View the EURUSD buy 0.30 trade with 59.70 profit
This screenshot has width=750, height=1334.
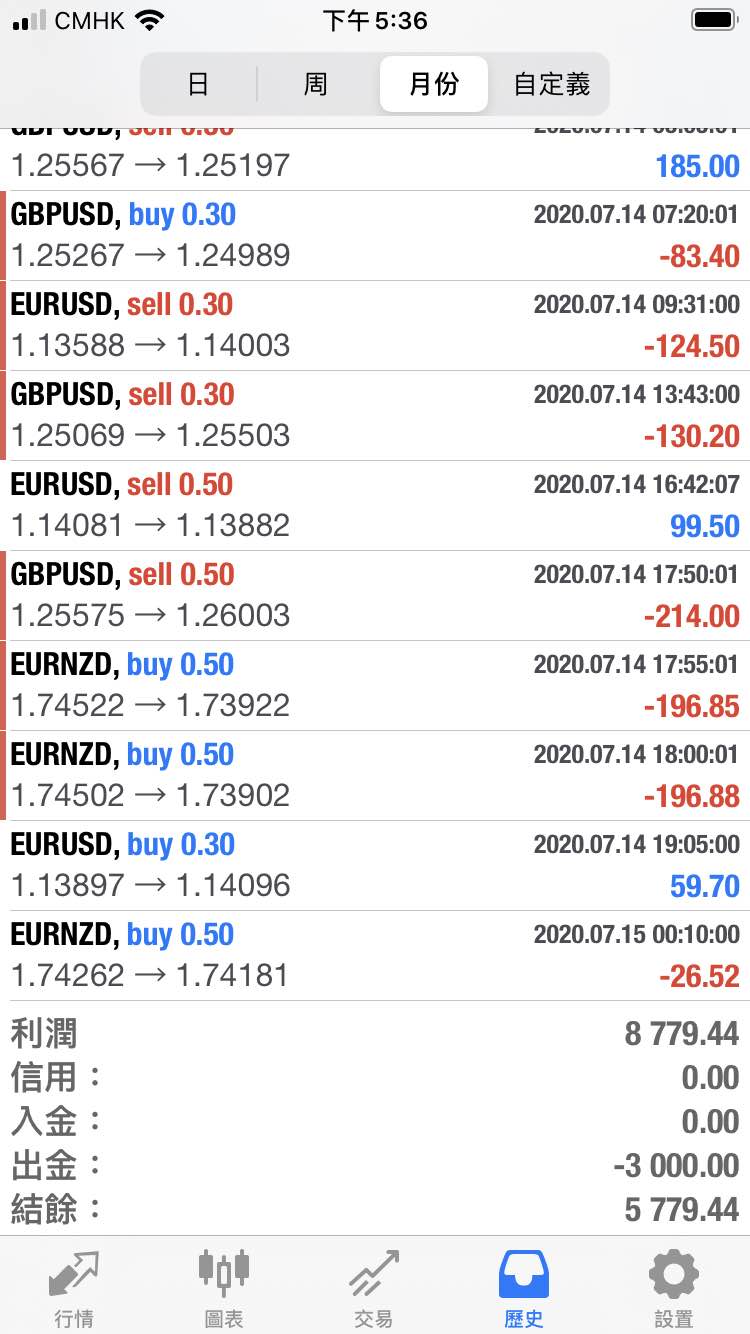tap(375, 866)
